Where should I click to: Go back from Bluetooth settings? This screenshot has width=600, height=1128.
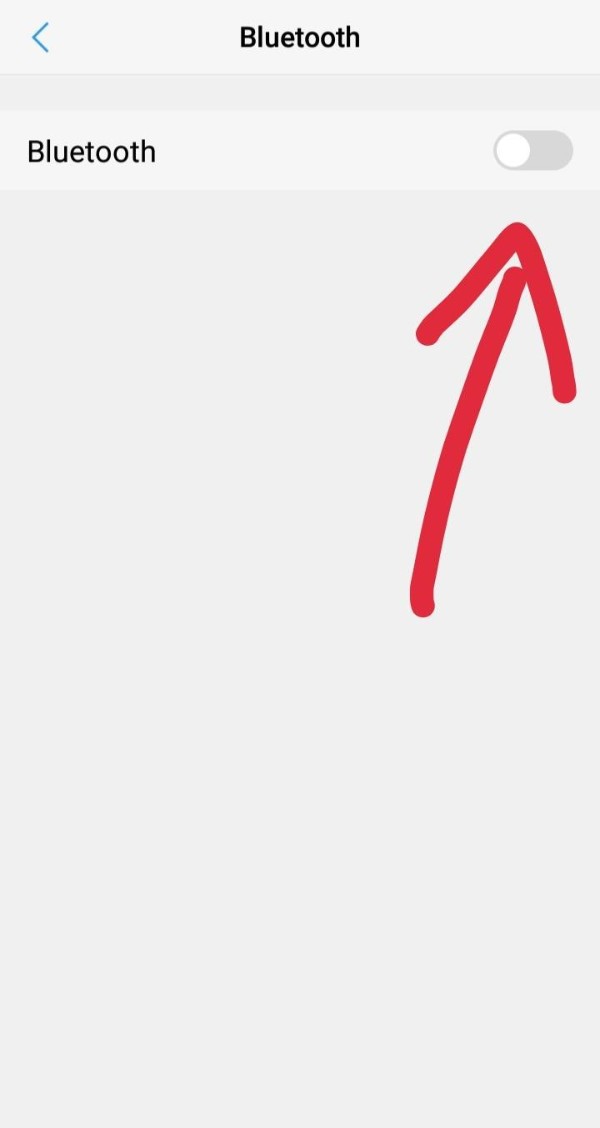pyautogui.click(x=40, y=38)
